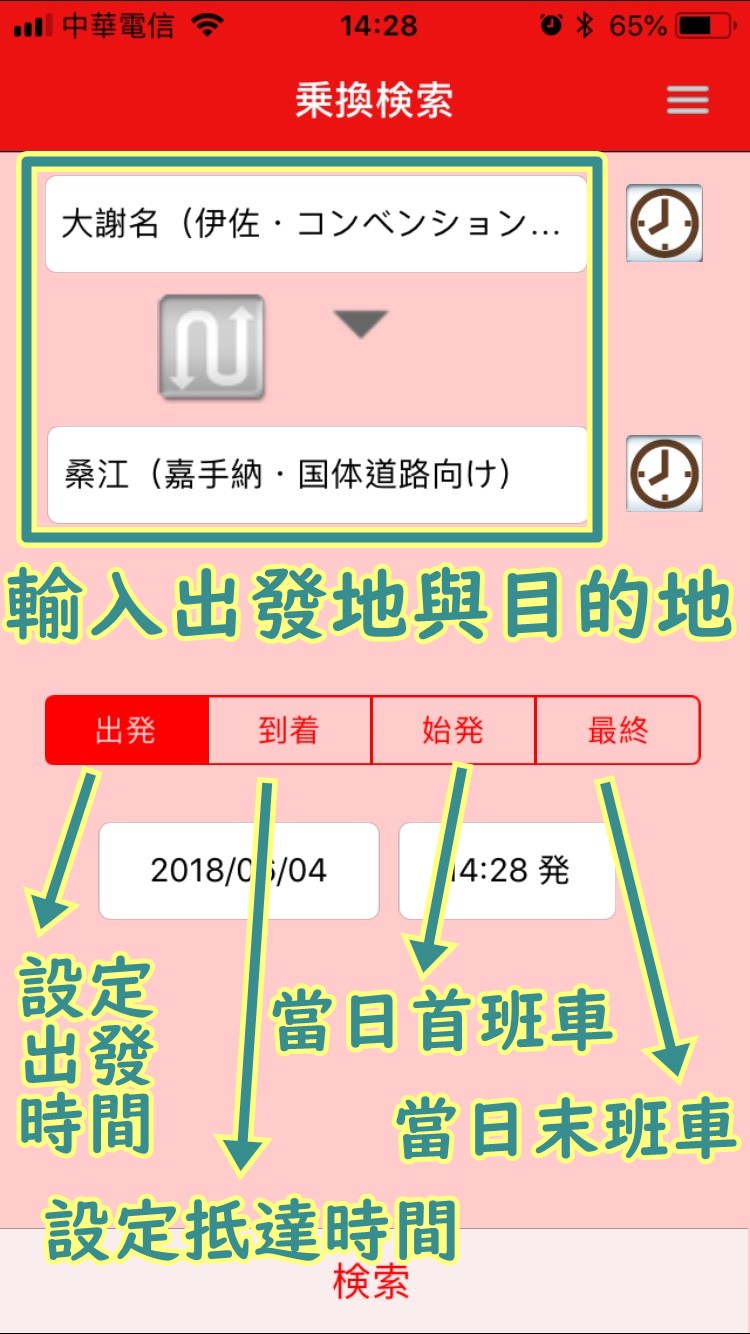The width and height of the screenshot is (750, 1334).
Task: Swap departure and destination stops
Action: [212, 347]
